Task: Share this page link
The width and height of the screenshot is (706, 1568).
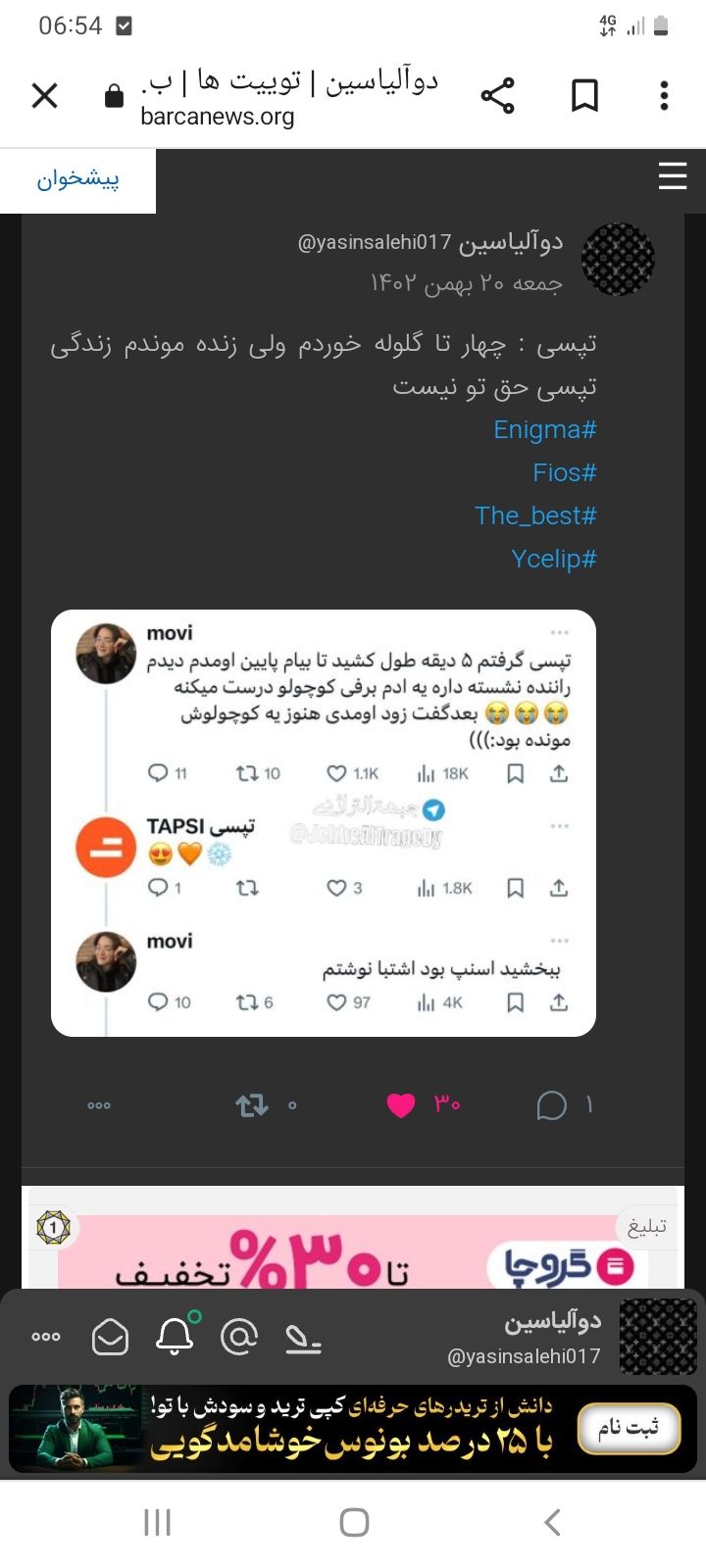Action: [x=497, y=96]
